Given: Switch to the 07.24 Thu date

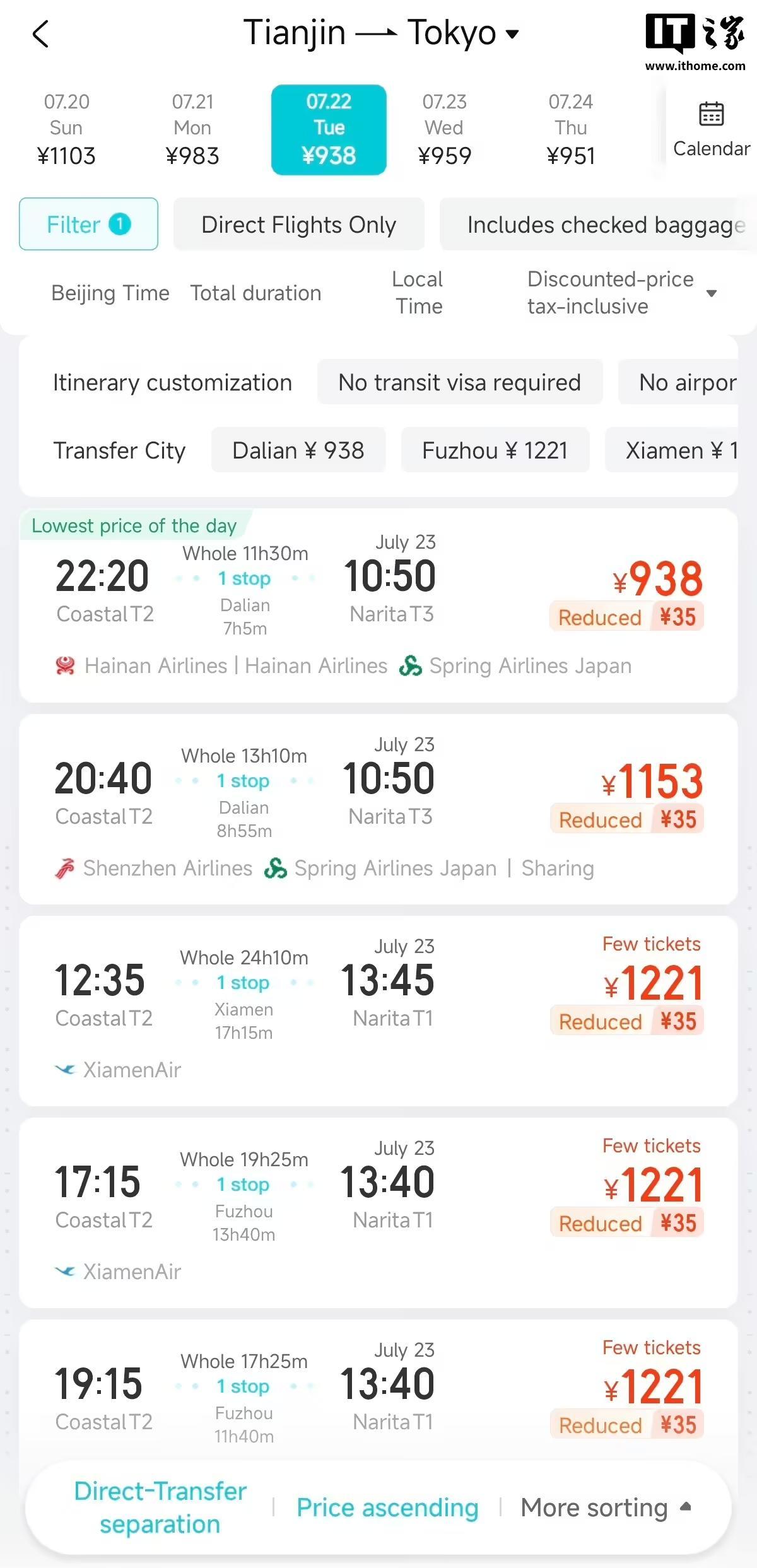Looking at the screenshot, I should point(571,129).
